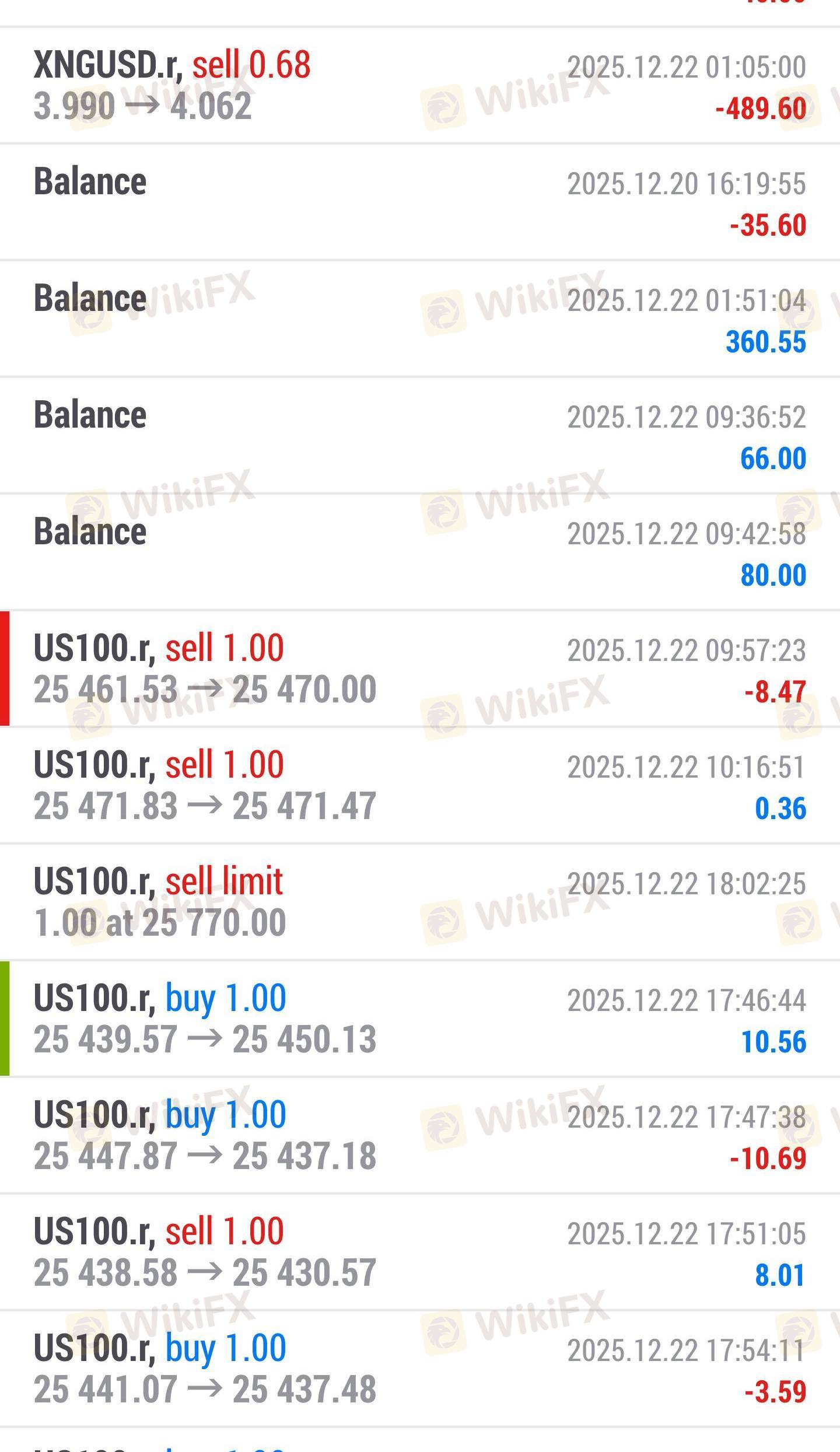Open the US100.r buy trade with -10.69 loss

pos(420,1135)
